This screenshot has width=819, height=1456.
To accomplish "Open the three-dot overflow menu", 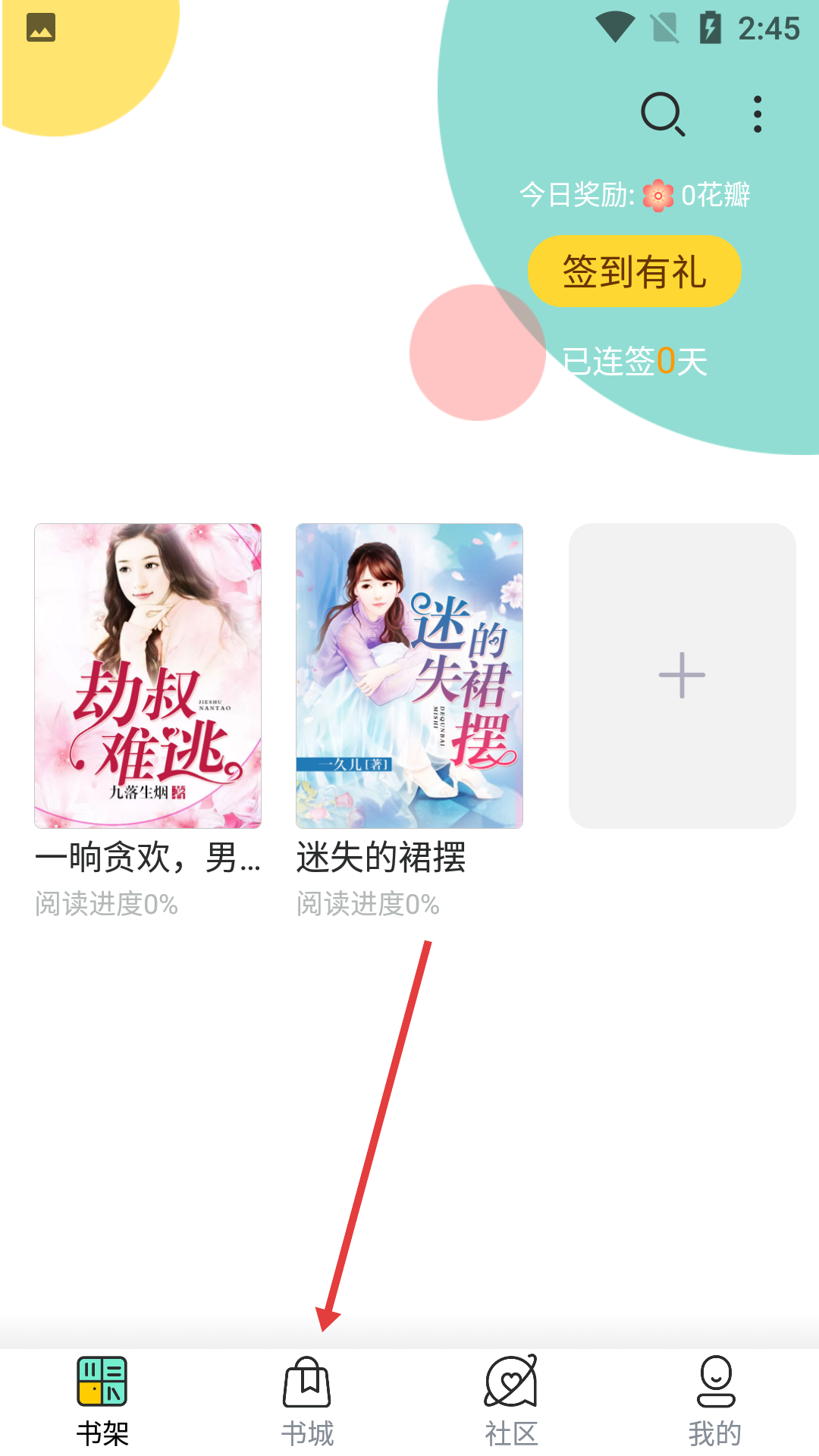I will (x=757, y=115).
